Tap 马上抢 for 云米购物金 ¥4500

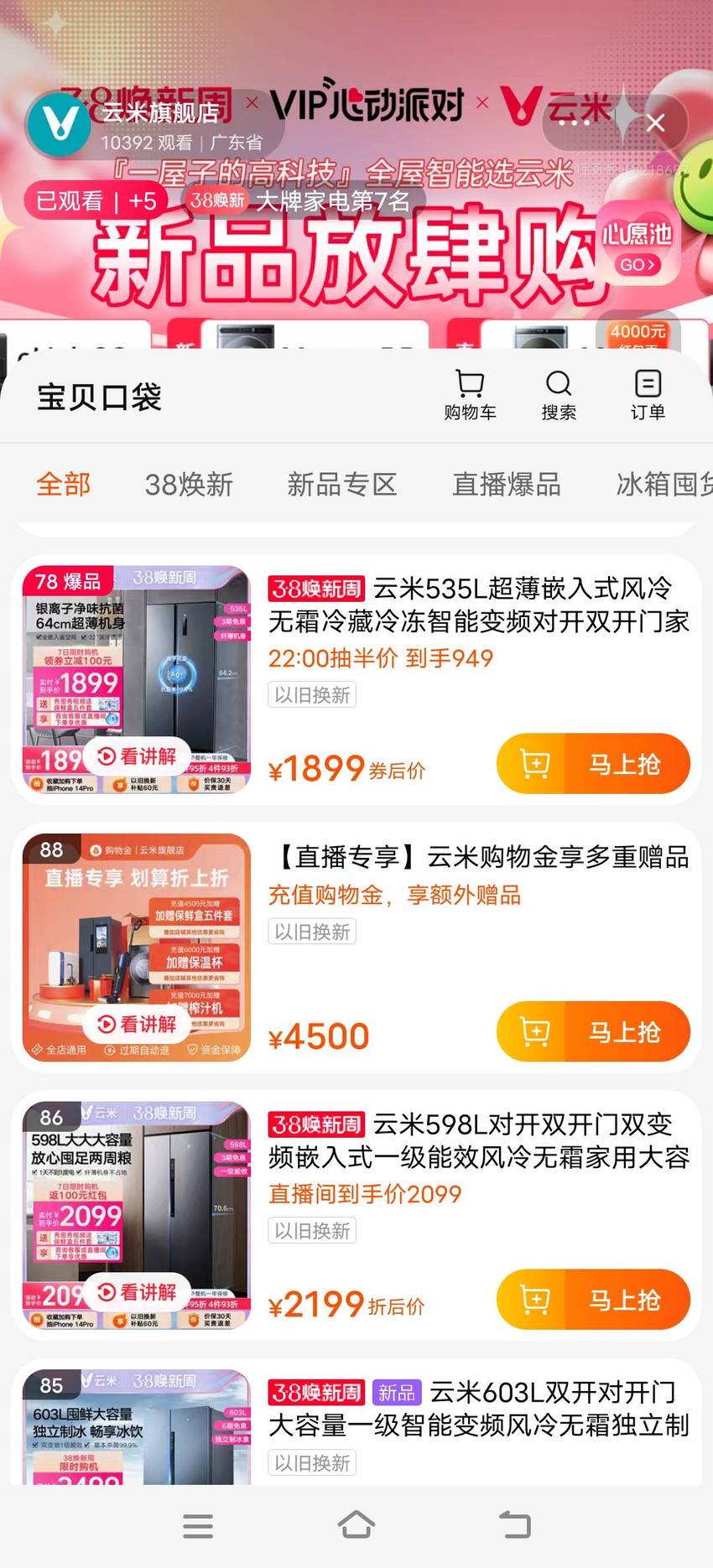[x=593, y=1031]
